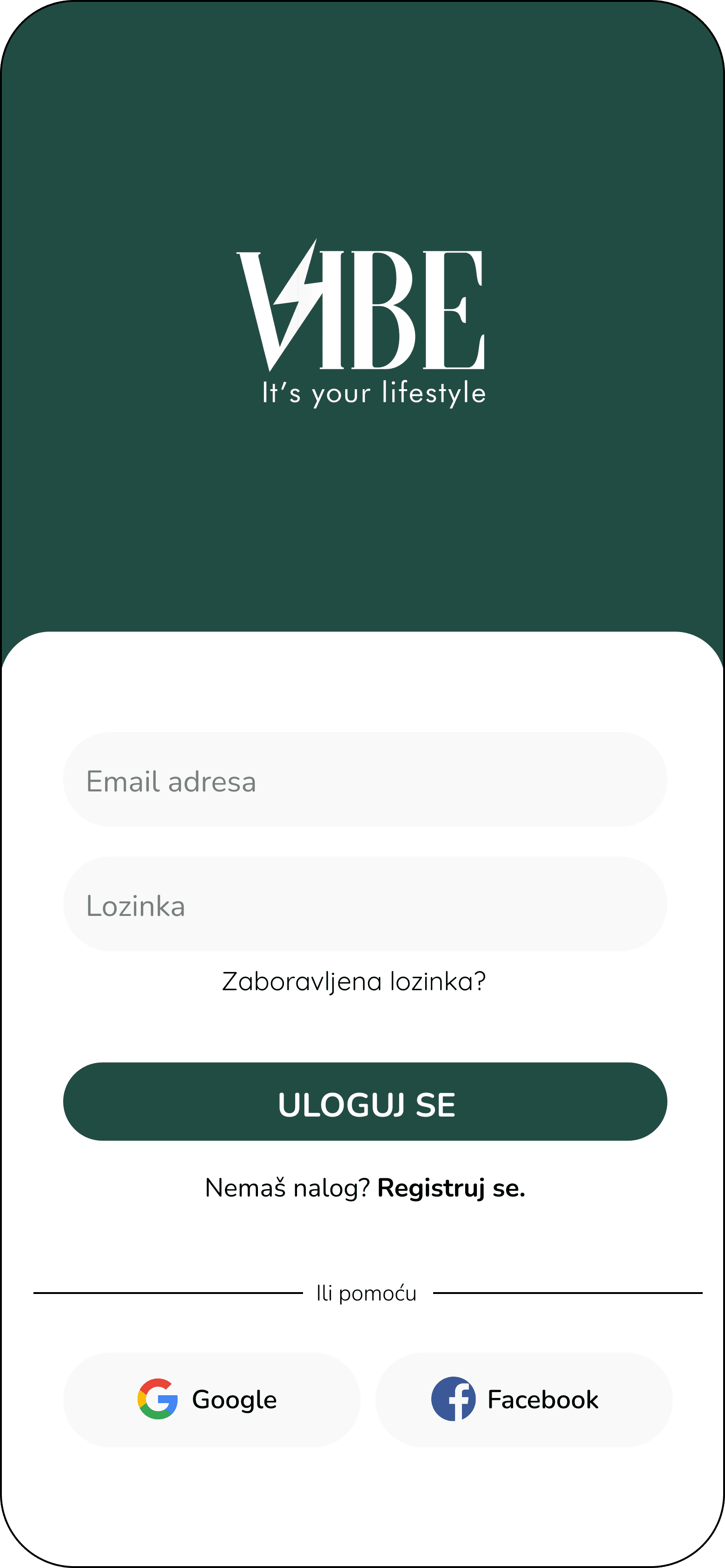The image size is (725, 1568).
Task: Continue with Facebook login
Action: coord(523,1399)
